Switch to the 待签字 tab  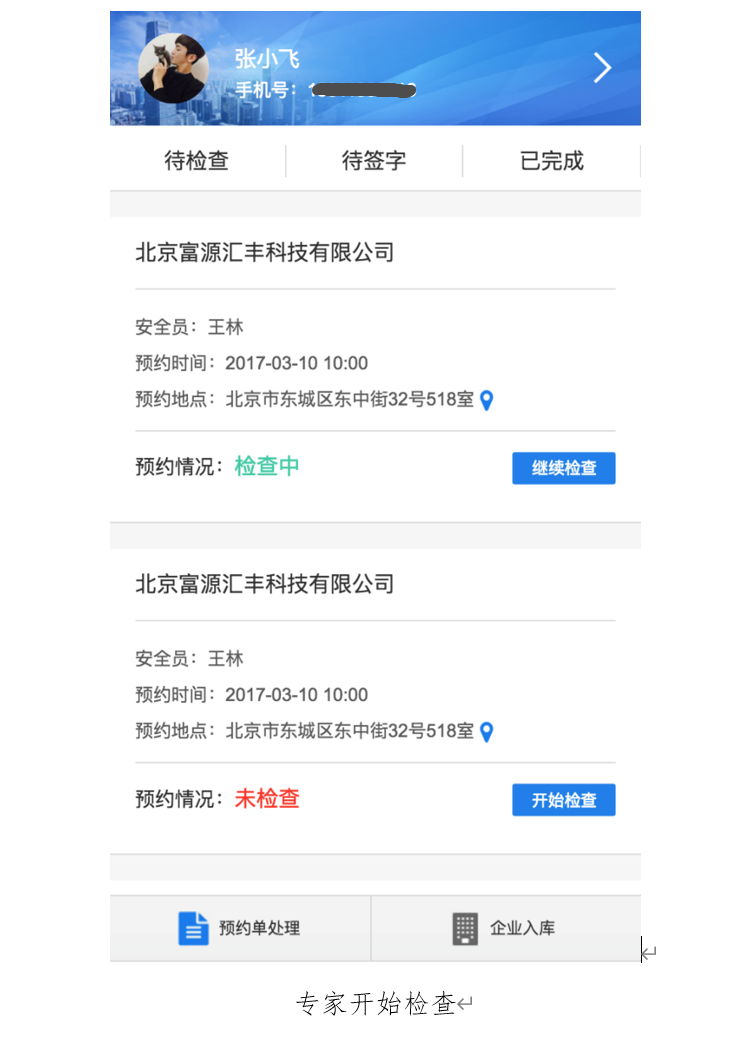(374, 161)
